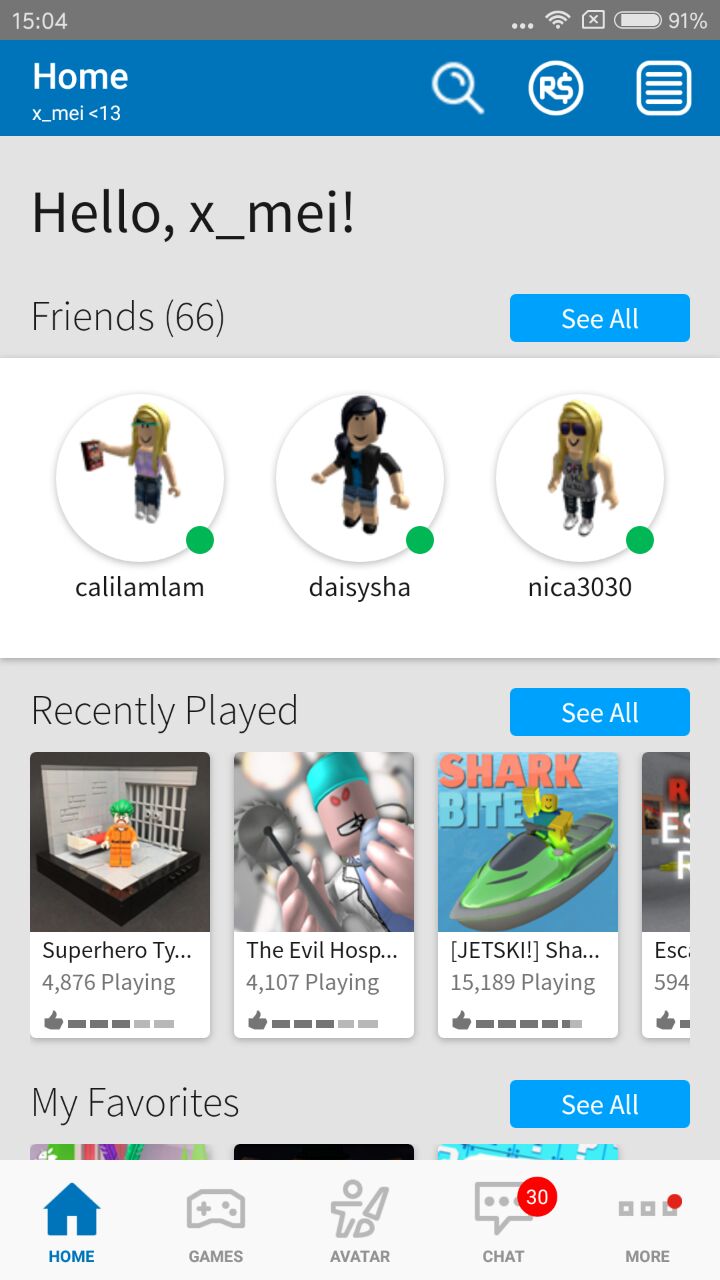
Task: Open the Robux balance icon
Action: click(x=556, y=88)
